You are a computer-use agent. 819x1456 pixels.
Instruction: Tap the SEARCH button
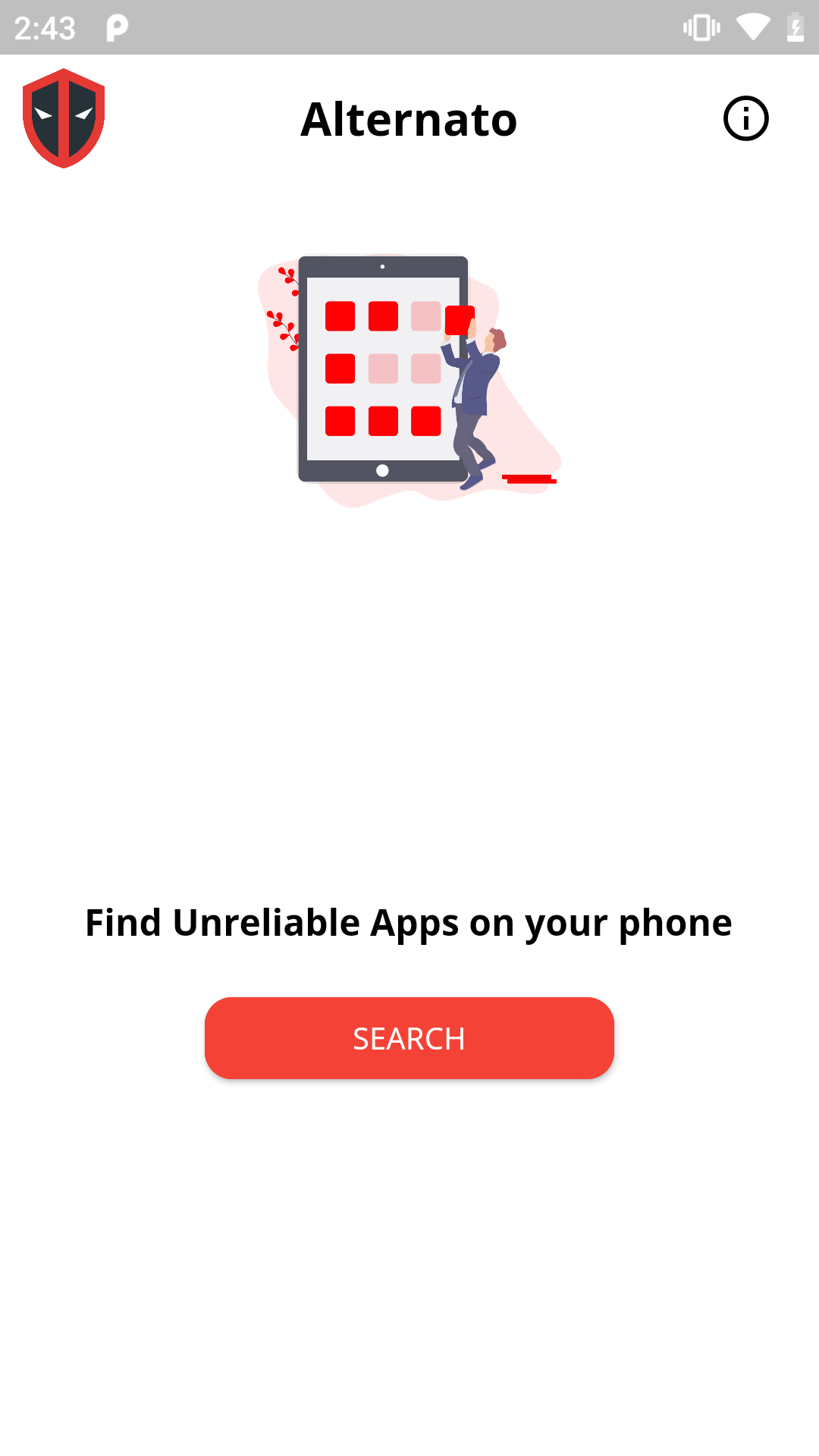point(409,1037)
